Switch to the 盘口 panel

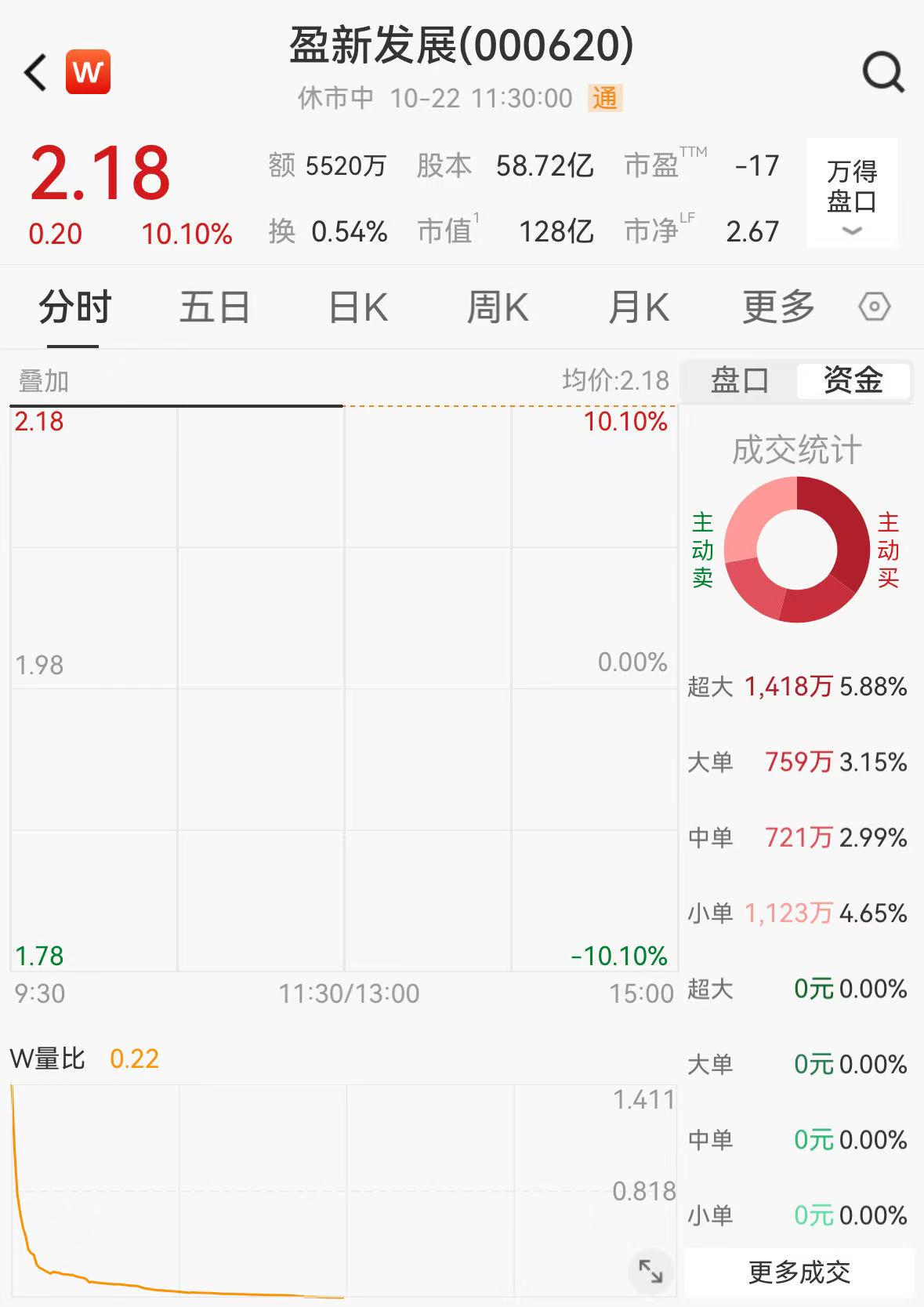tap(739, 381)
